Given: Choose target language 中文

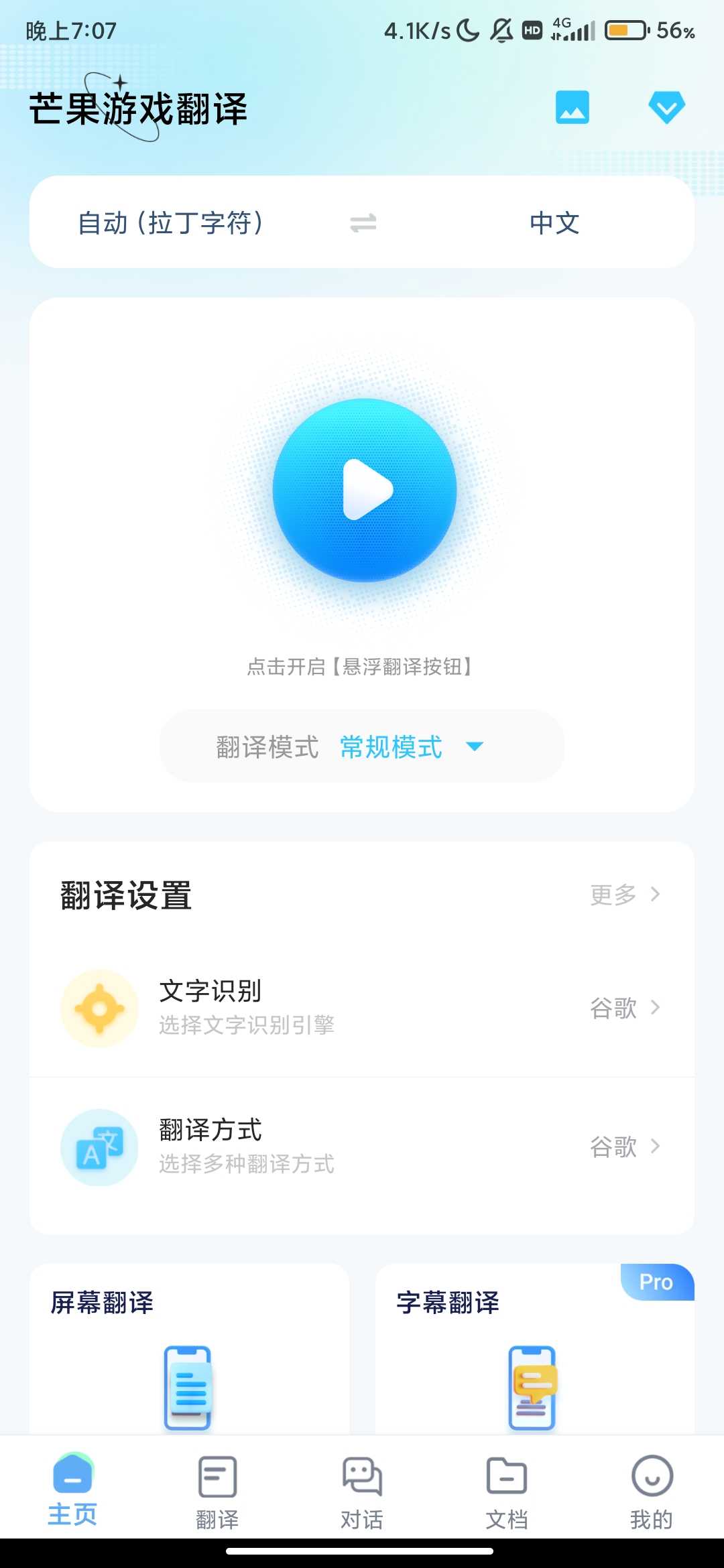Looking at the screenshot, I should (554, 222).
